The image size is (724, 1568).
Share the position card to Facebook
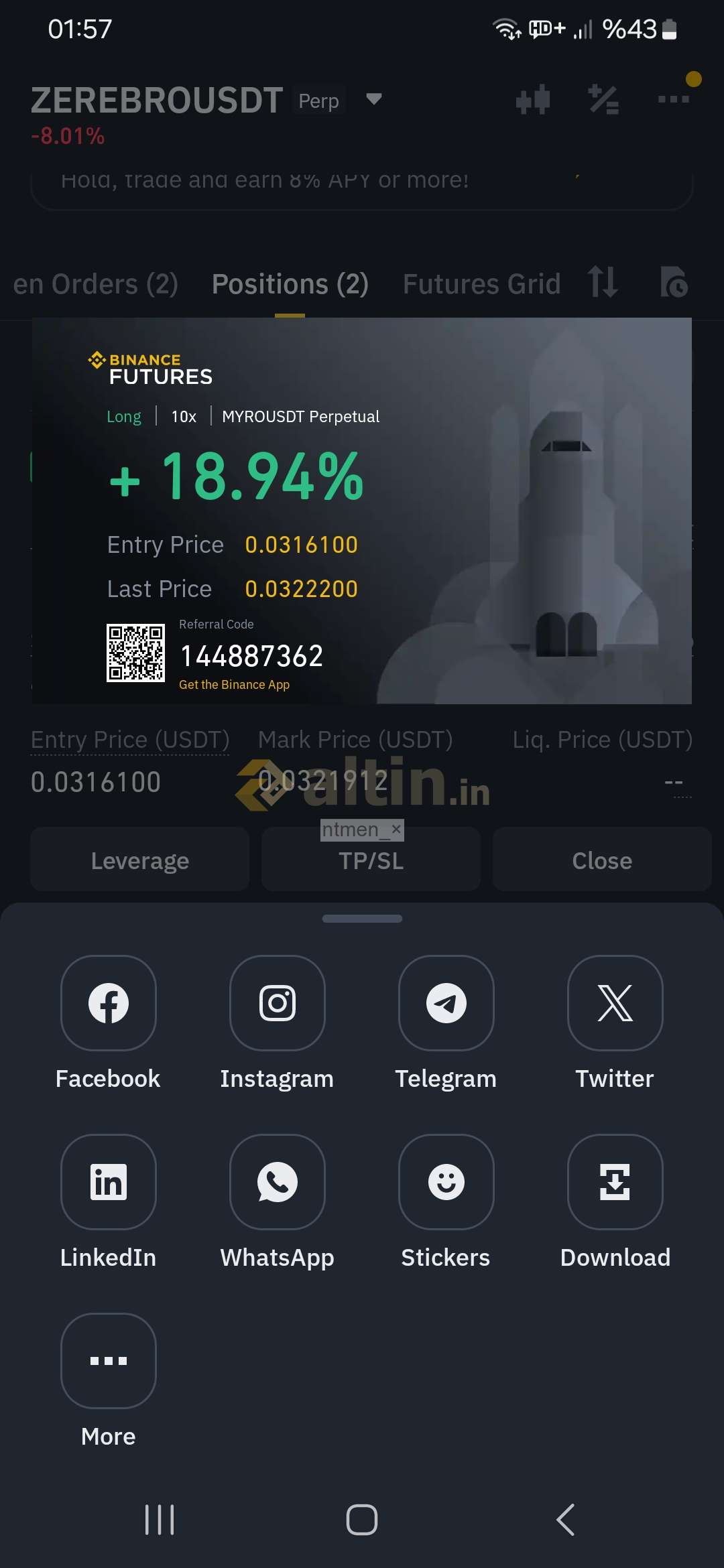pos(108,1003)
